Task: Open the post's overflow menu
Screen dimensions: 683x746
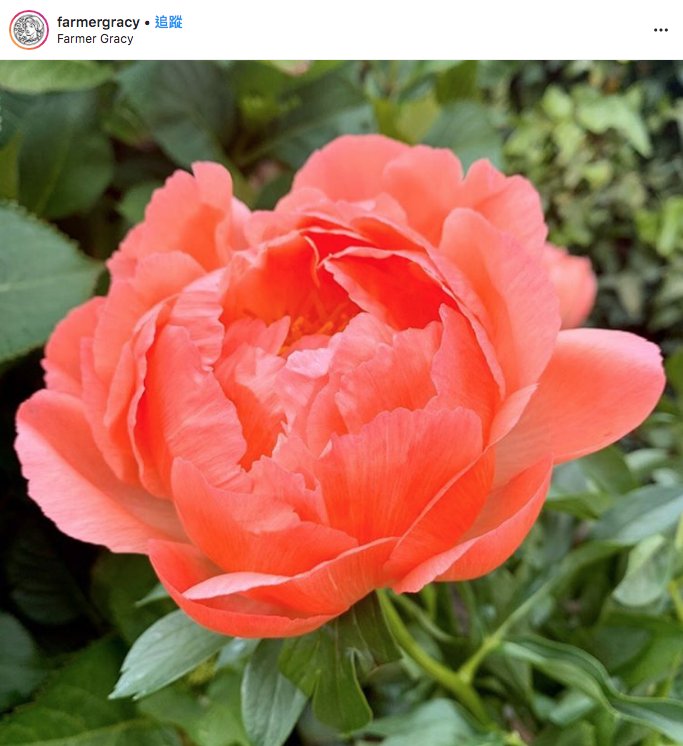Action: tap(660, 30)
